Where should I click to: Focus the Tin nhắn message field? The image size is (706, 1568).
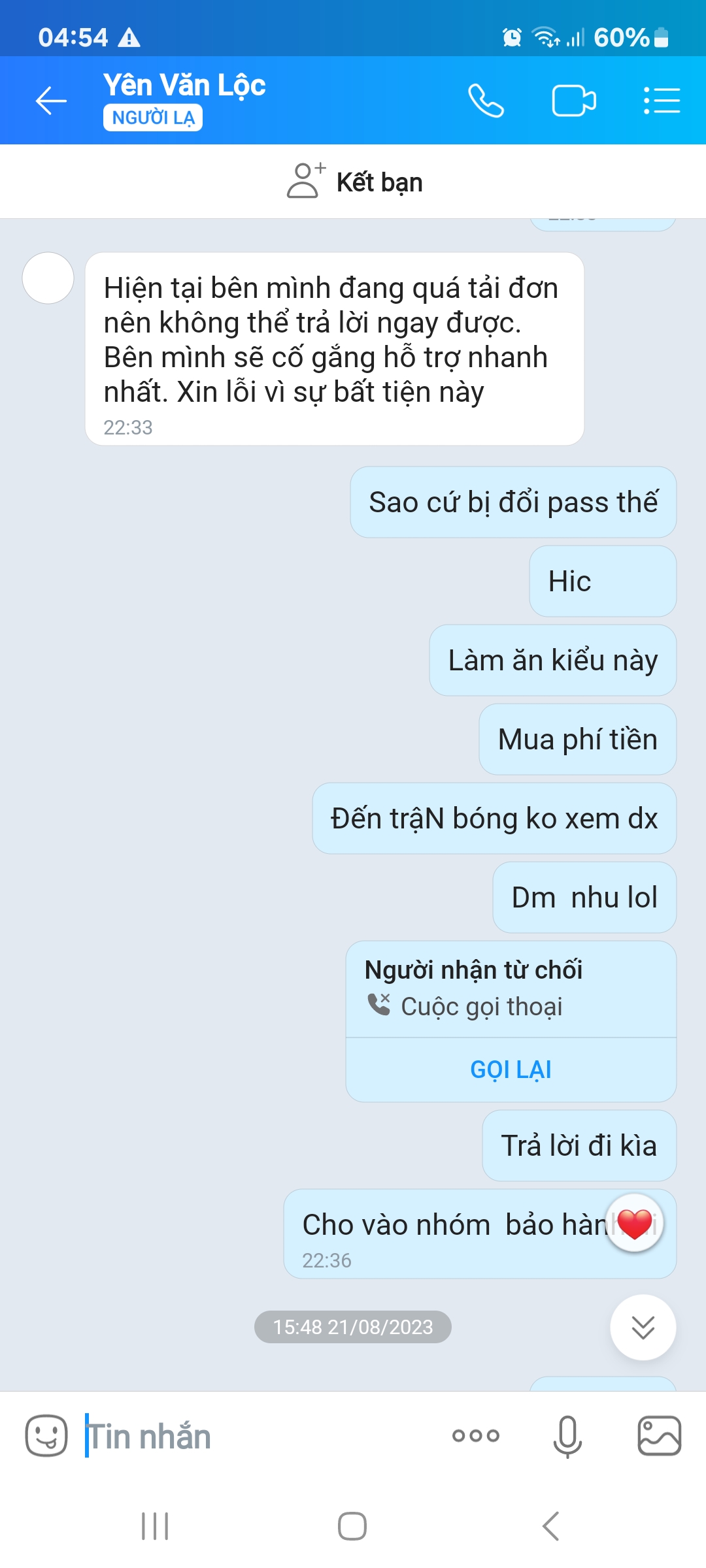tap(261, 1436)
